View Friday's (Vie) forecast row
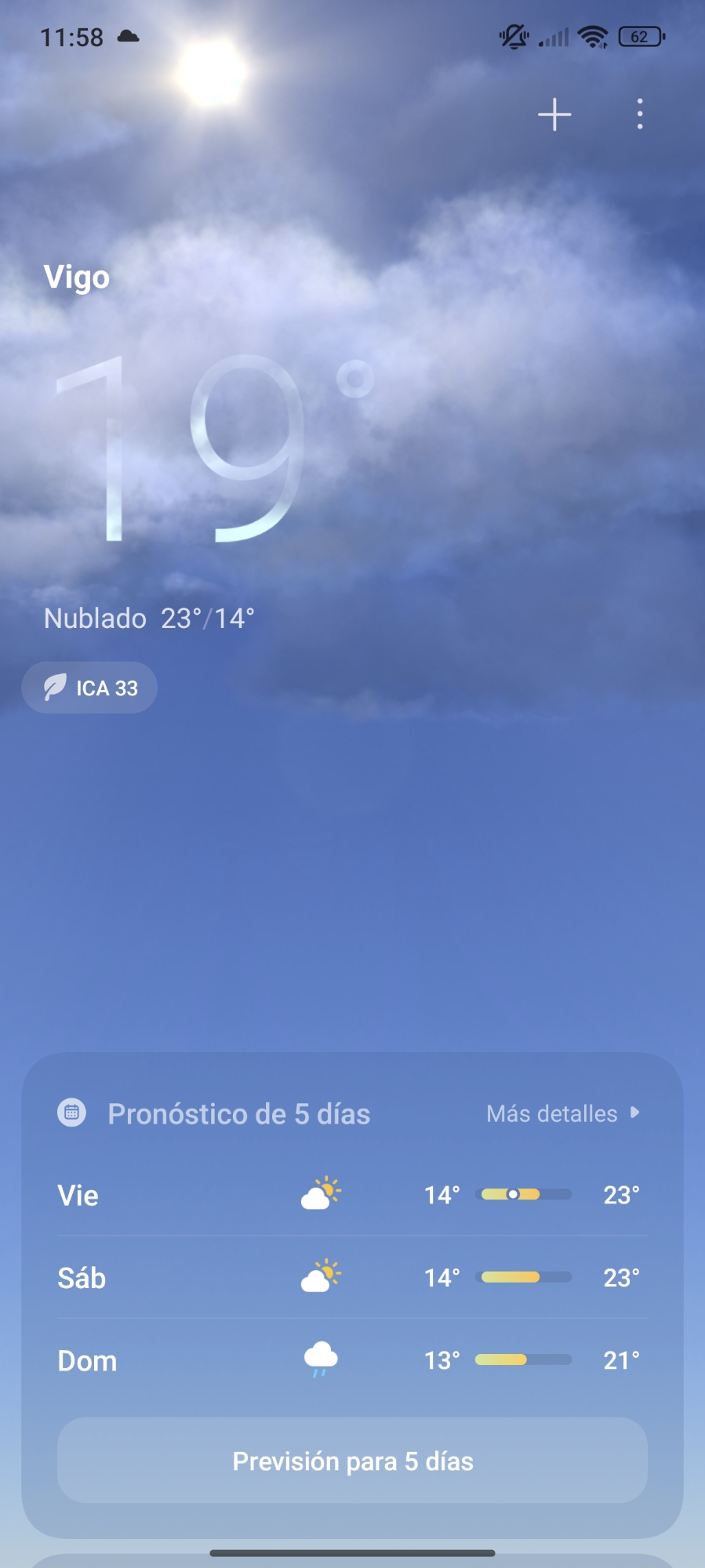 (x=352, y=1195)
